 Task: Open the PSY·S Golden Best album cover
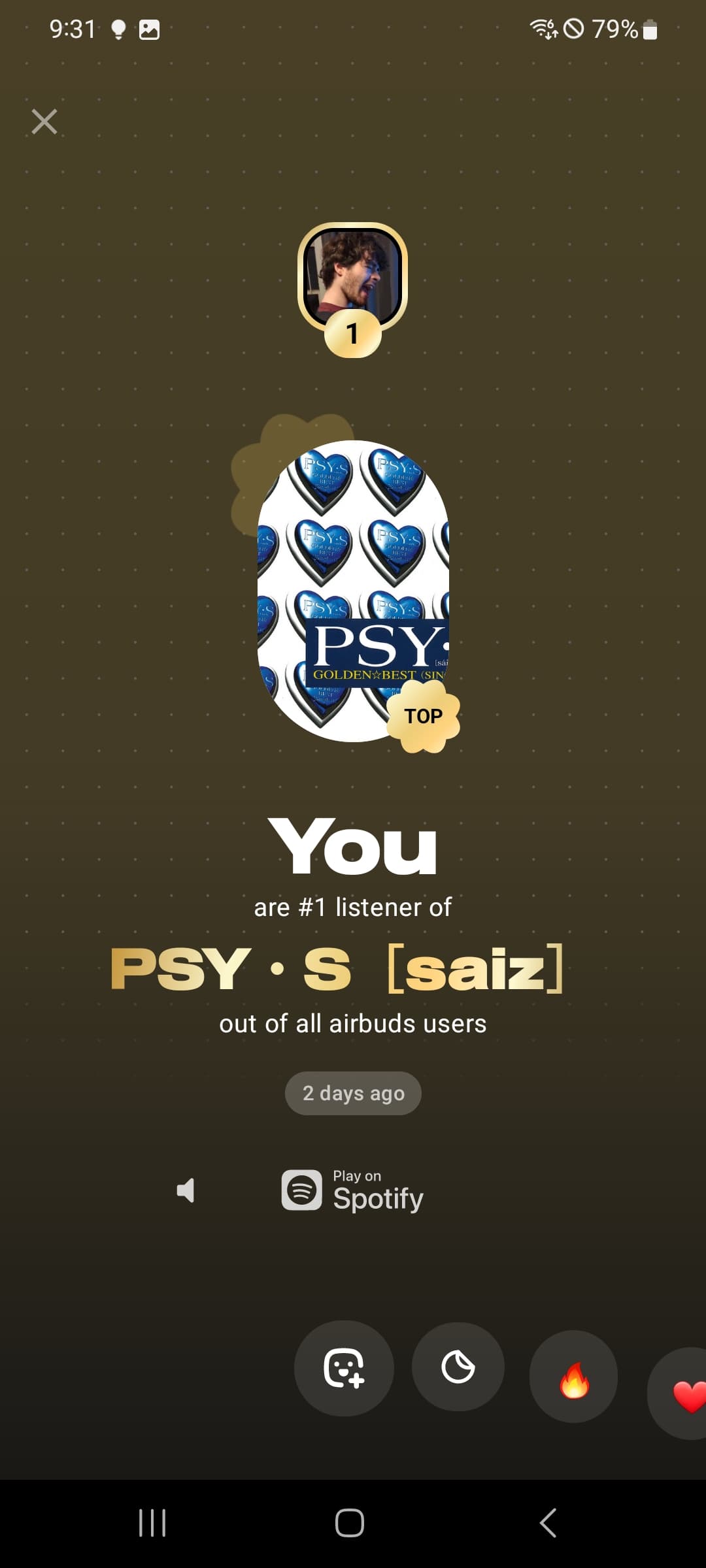pyautogui.click(x=353, y=591)
